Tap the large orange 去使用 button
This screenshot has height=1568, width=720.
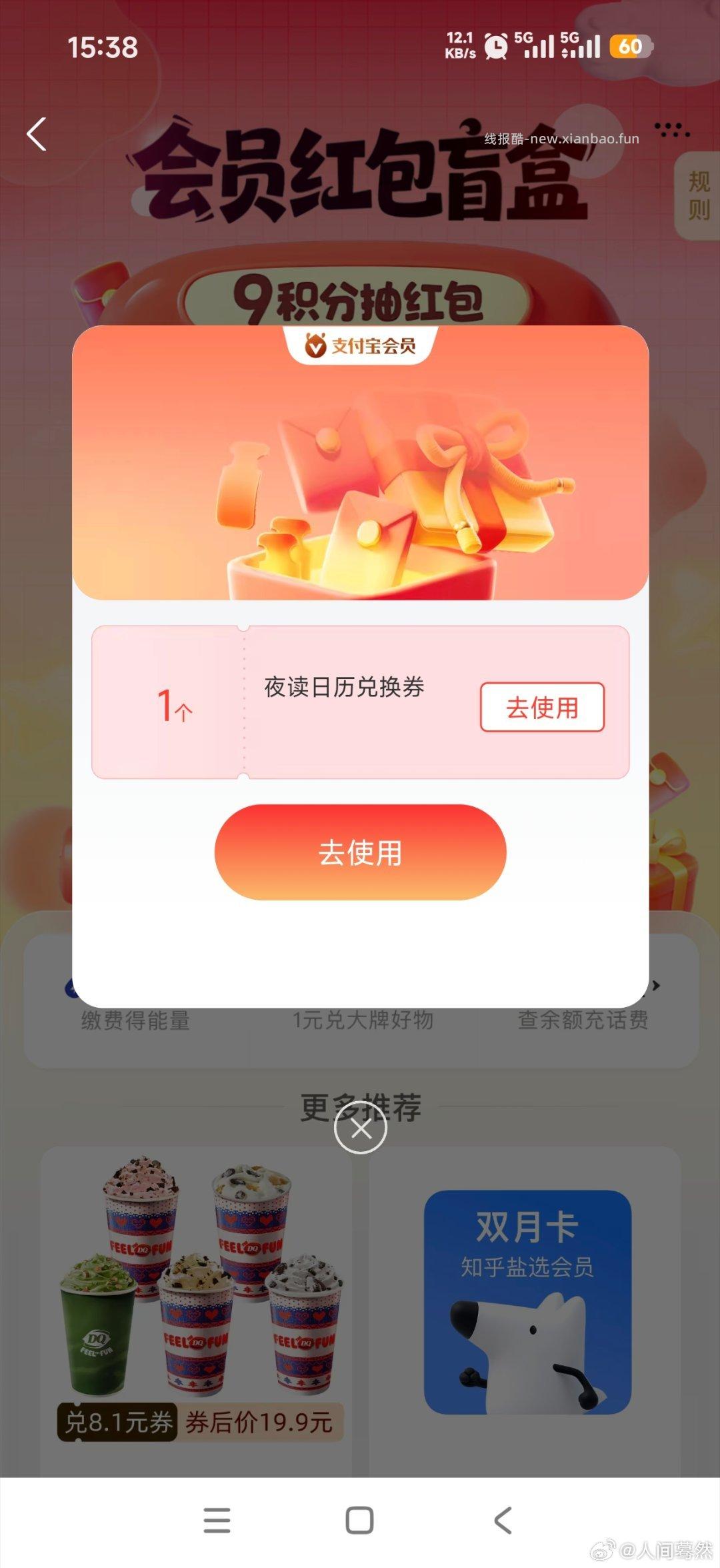click(x=360, y=853)
